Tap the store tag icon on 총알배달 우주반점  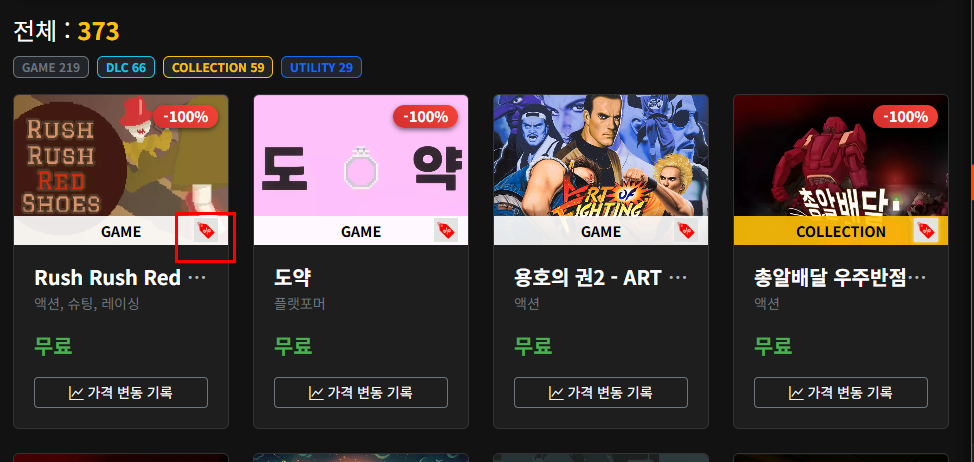click(926, 230)
